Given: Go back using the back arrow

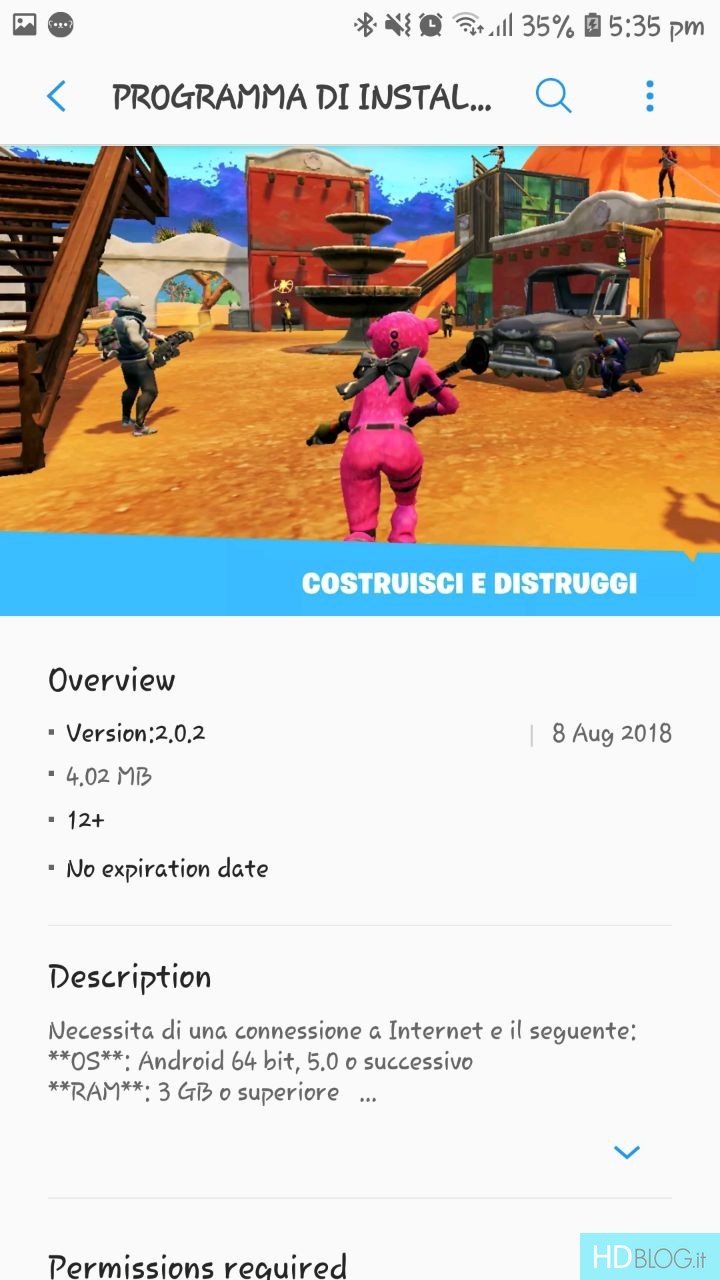Looking at the screenshot, I should click(x=56, y=97).
